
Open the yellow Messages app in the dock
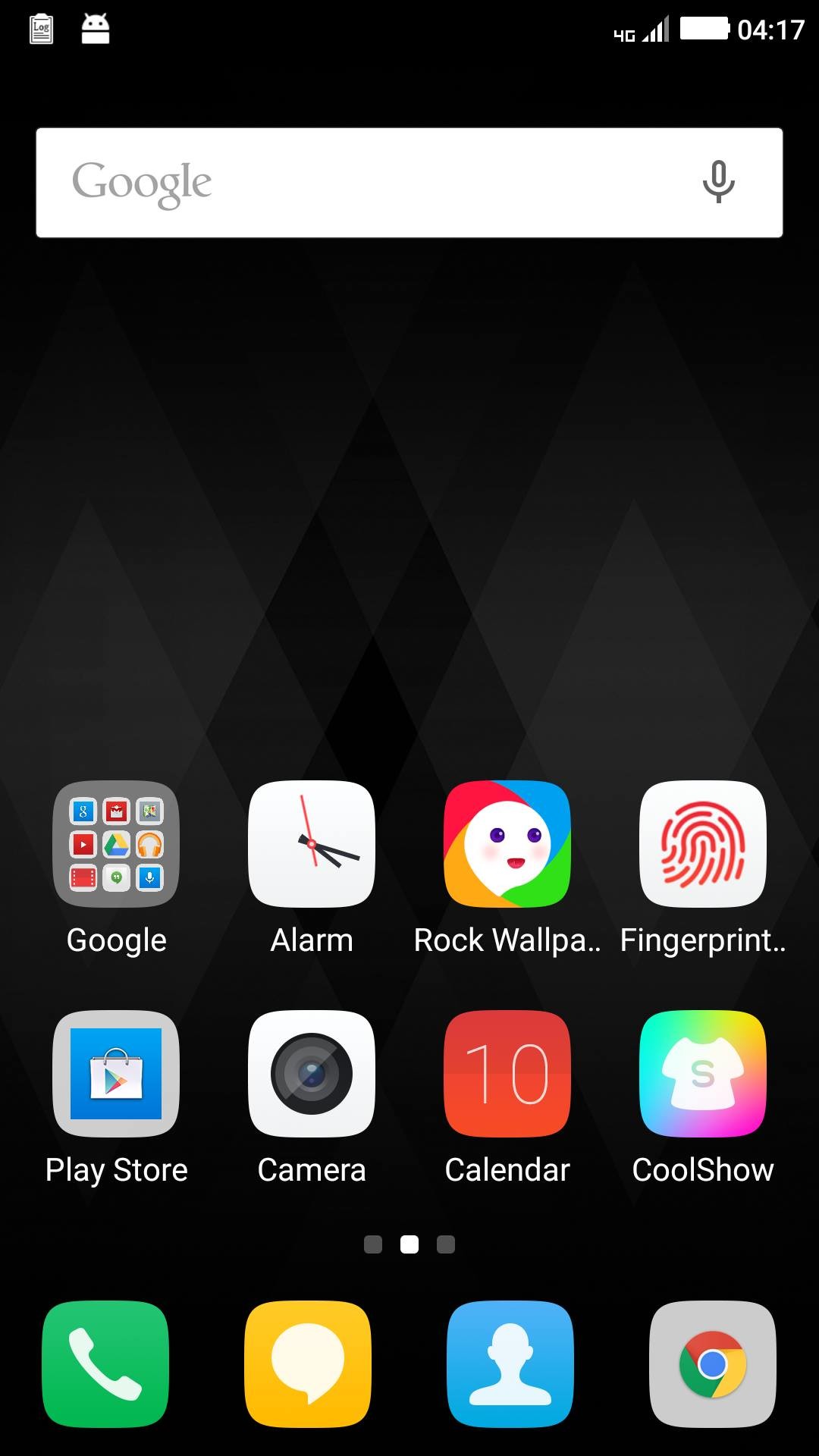click(308, 1364)
